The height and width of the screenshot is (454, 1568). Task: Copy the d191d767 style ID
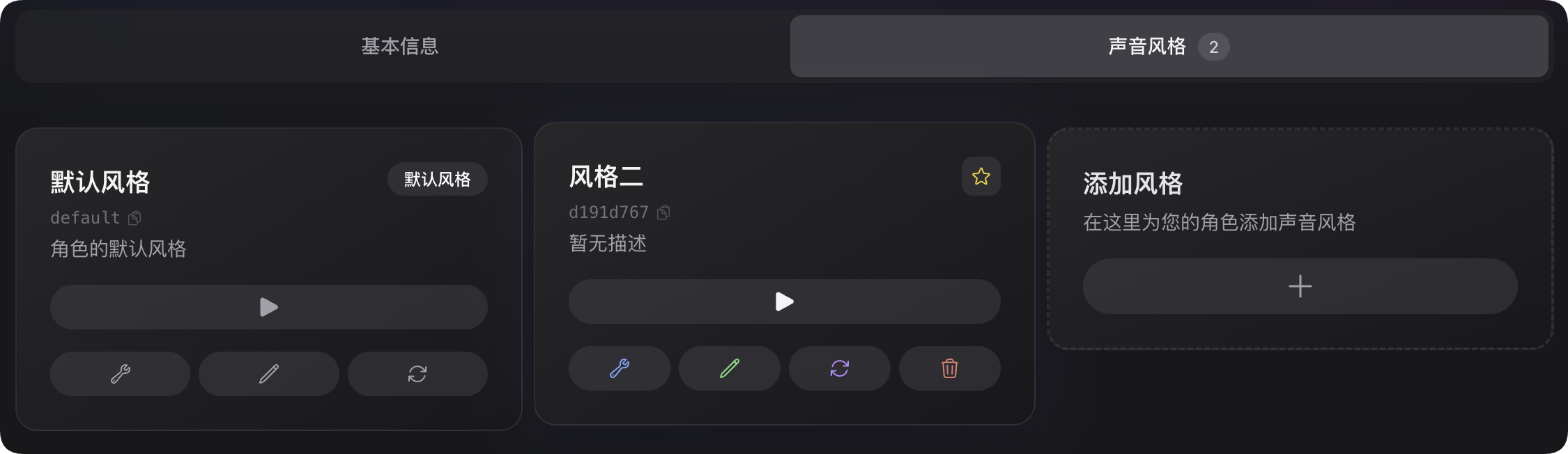[x=663, y=212]
